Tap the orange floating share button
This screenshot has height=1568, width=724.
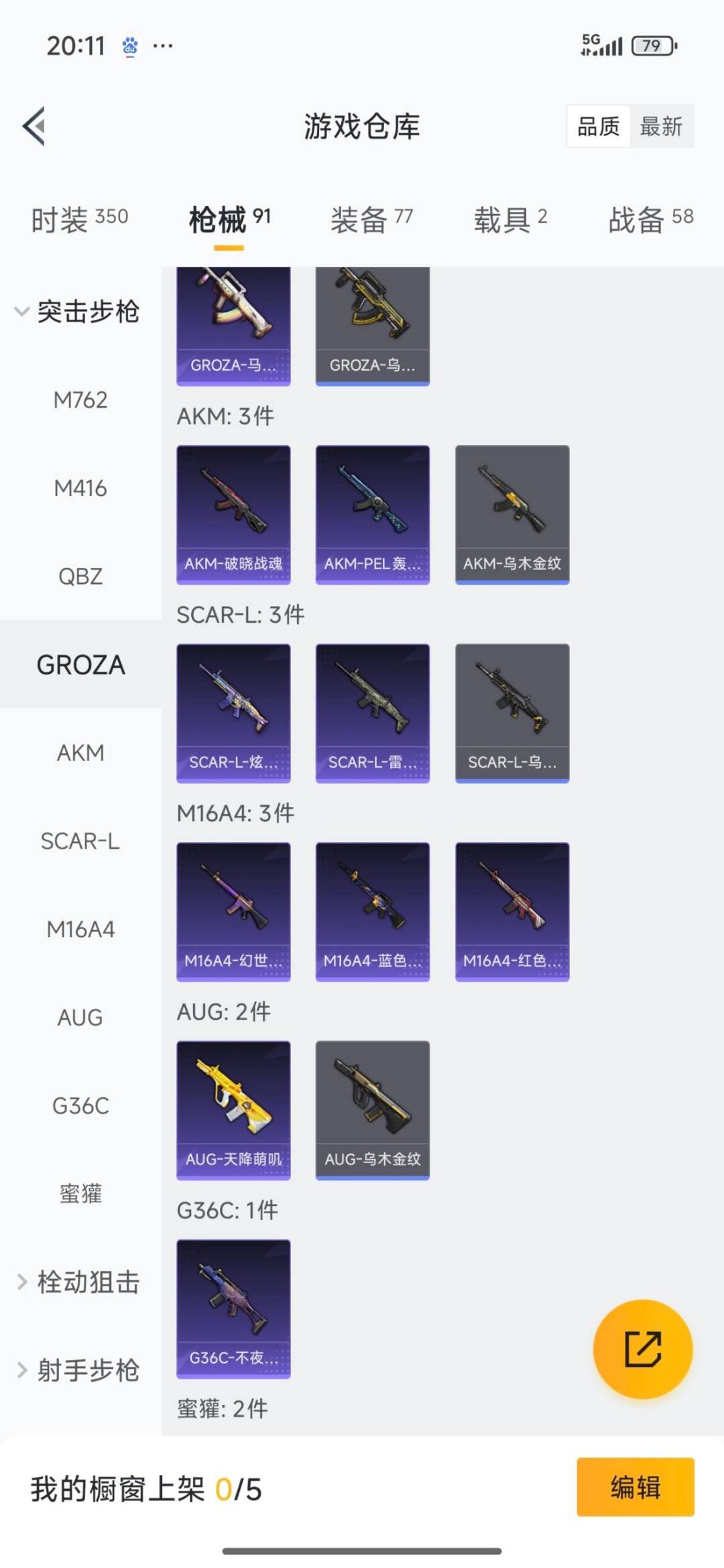(x=643, y=1349)
